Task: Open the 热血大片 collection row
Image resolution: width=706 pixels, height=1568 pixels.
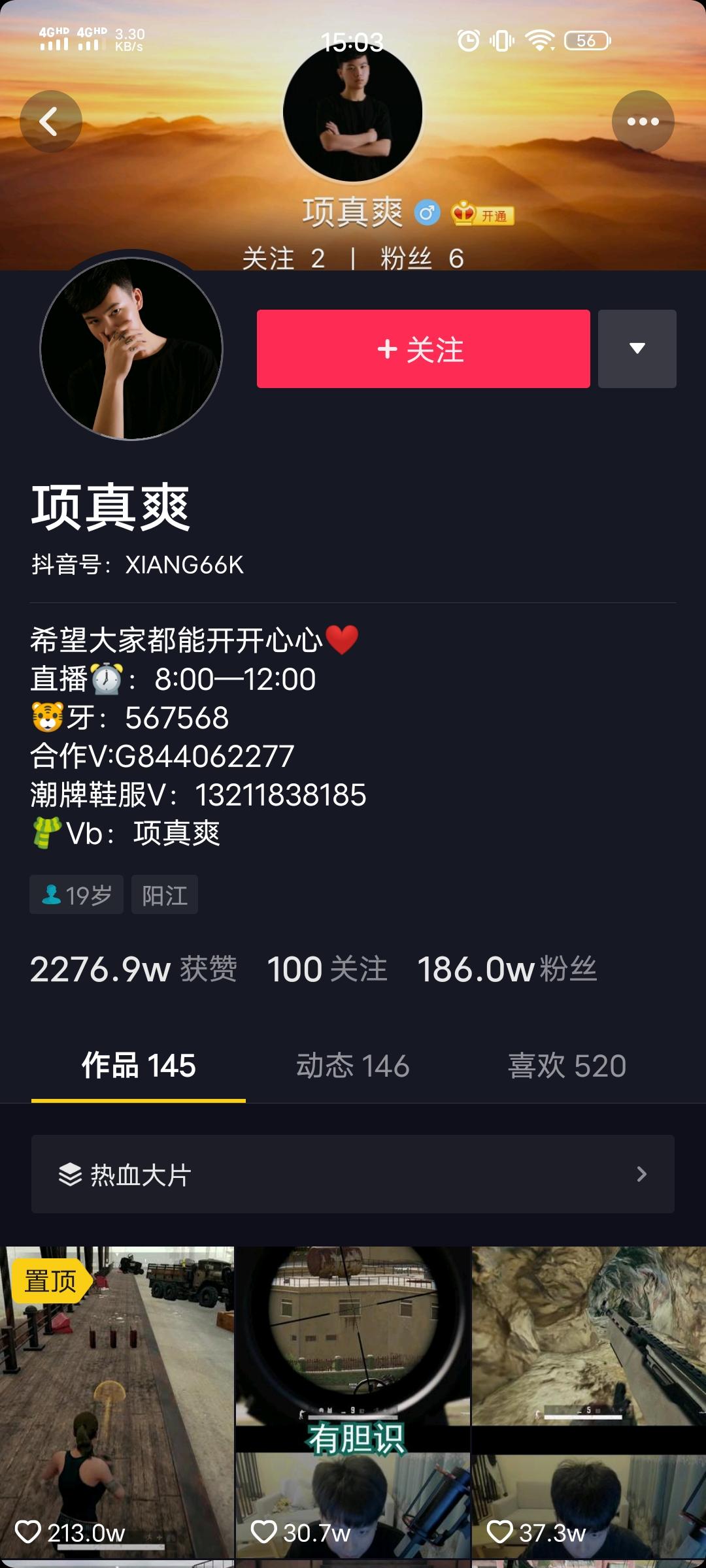Action: pos(352,1174)
